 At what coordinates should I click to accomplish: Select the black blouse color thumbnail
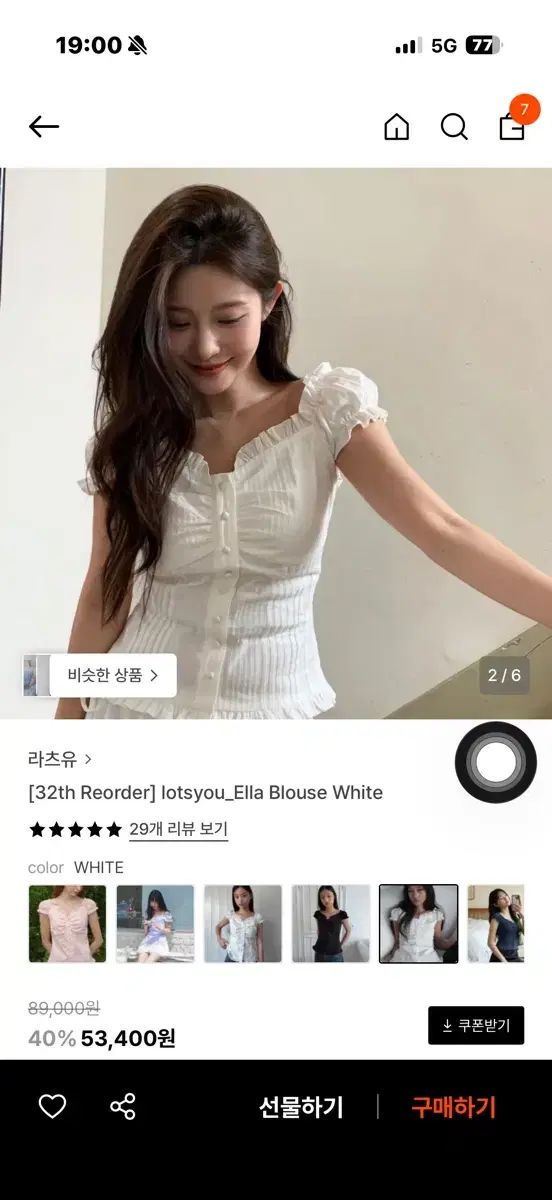[x=331, y=924]
